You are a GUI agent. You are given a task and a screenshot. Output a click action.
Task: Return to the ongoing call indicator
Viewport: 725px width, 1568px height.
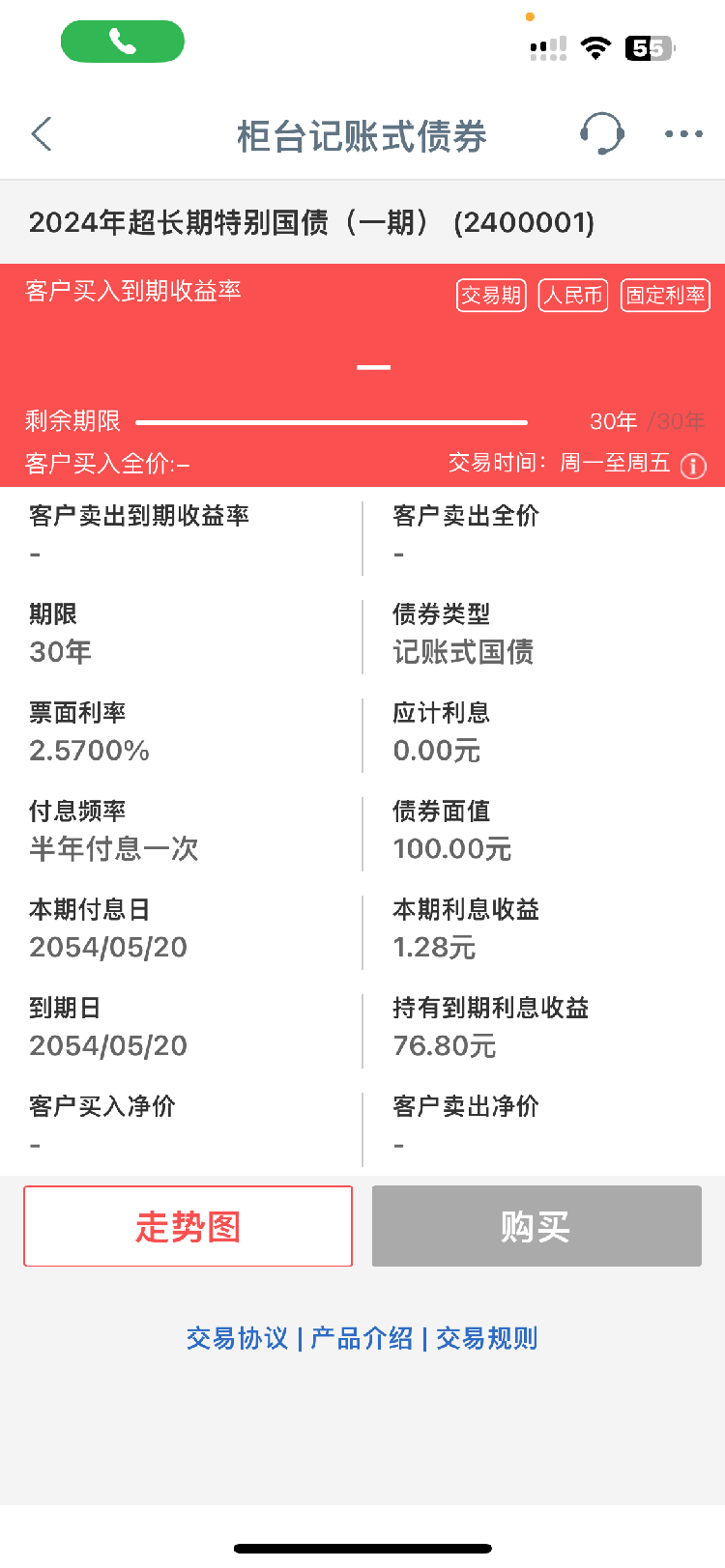[123, 42]
